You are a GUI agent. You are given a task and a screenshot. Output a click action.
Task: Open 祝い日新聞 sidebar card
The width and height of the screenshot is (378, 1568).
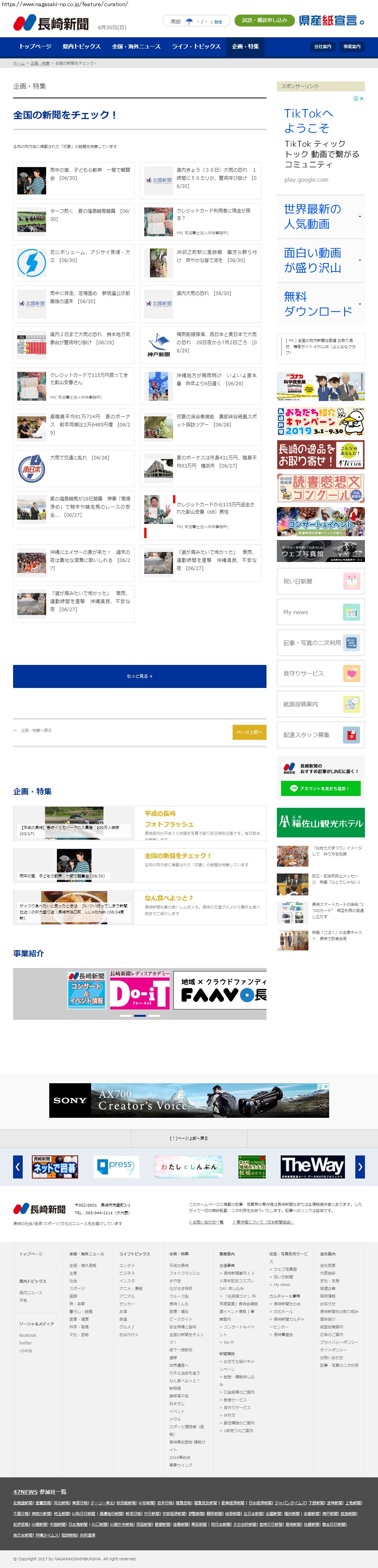pos(321,581)
